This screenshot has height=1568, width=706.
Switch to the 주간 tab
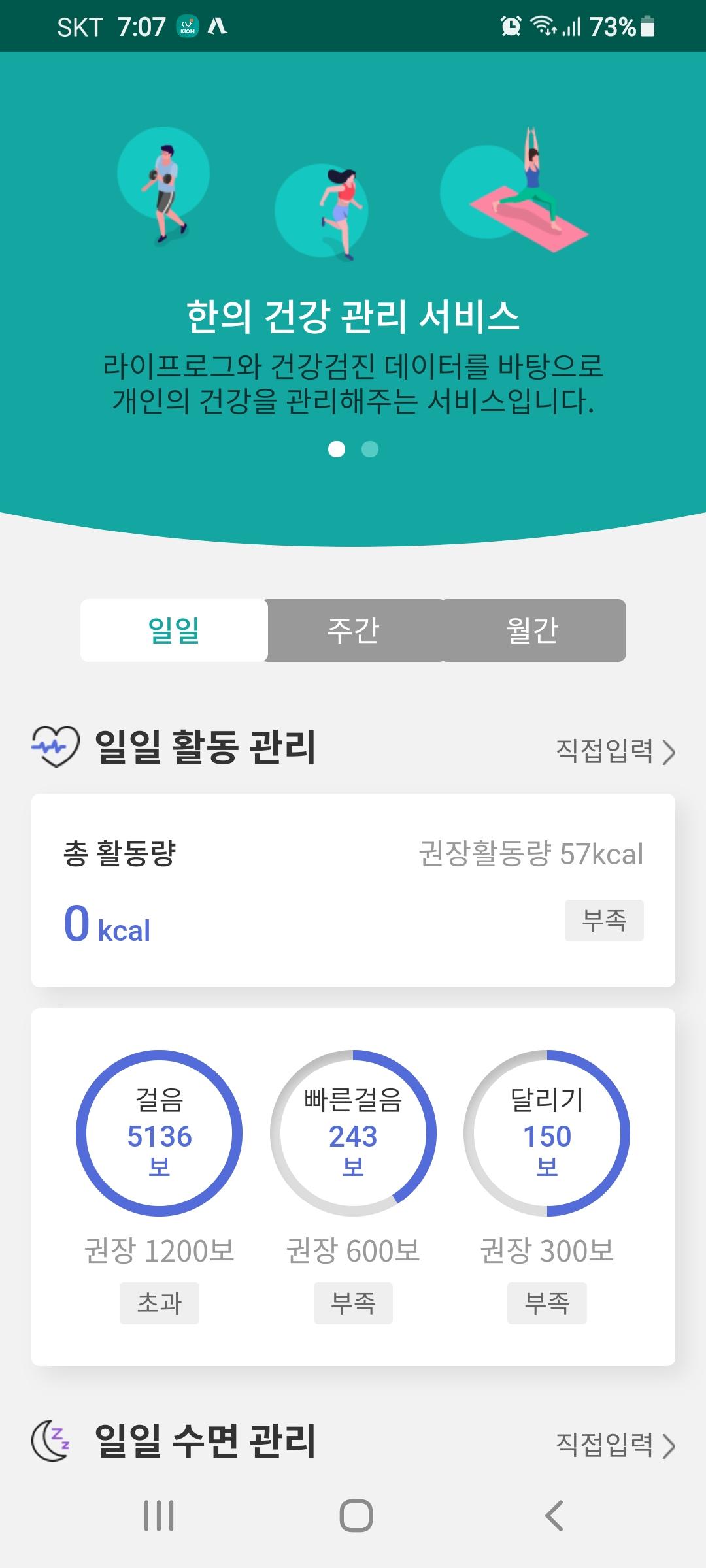(354, 630)
